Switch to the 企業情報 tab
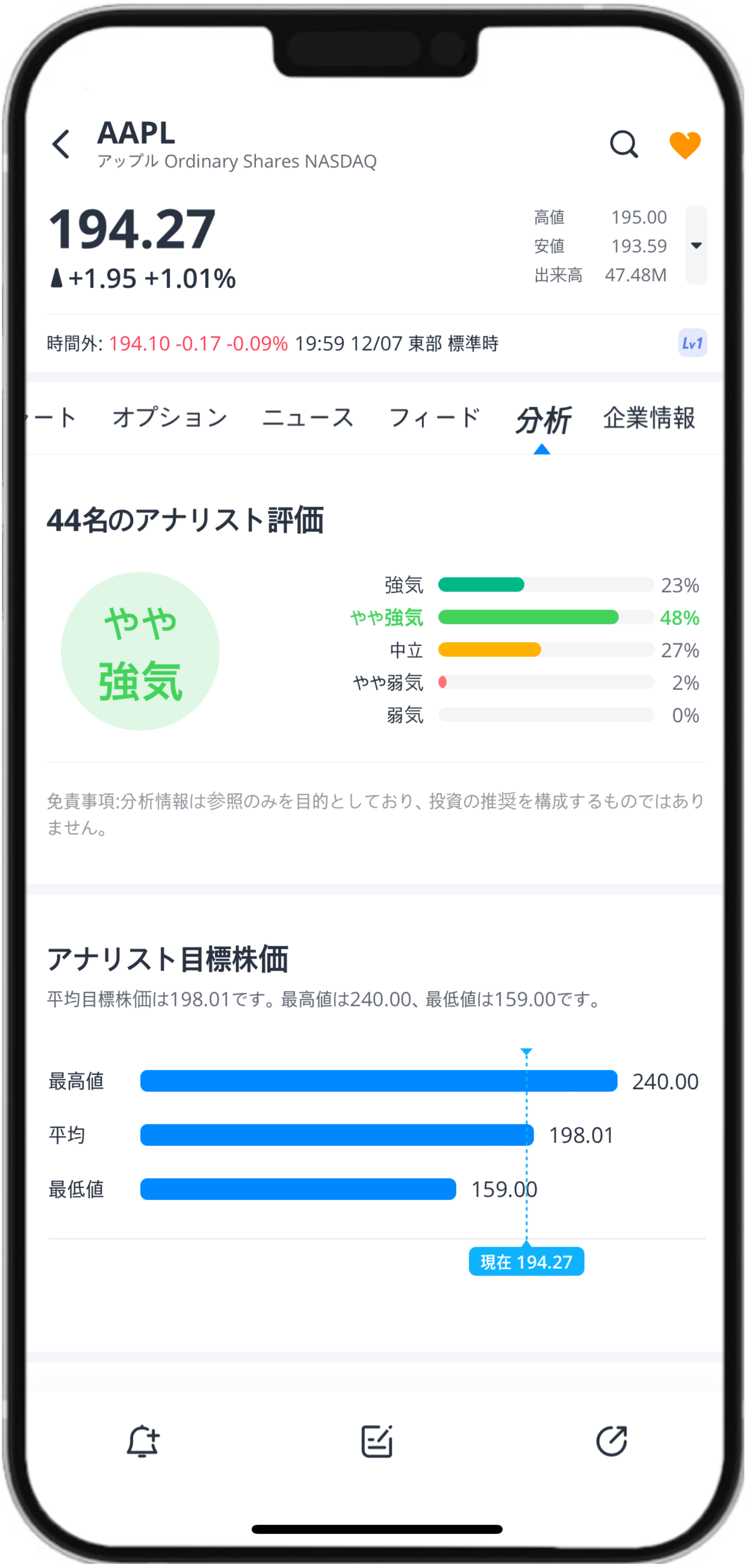This screenshot has height=1568, width=746. pos(649,418)
